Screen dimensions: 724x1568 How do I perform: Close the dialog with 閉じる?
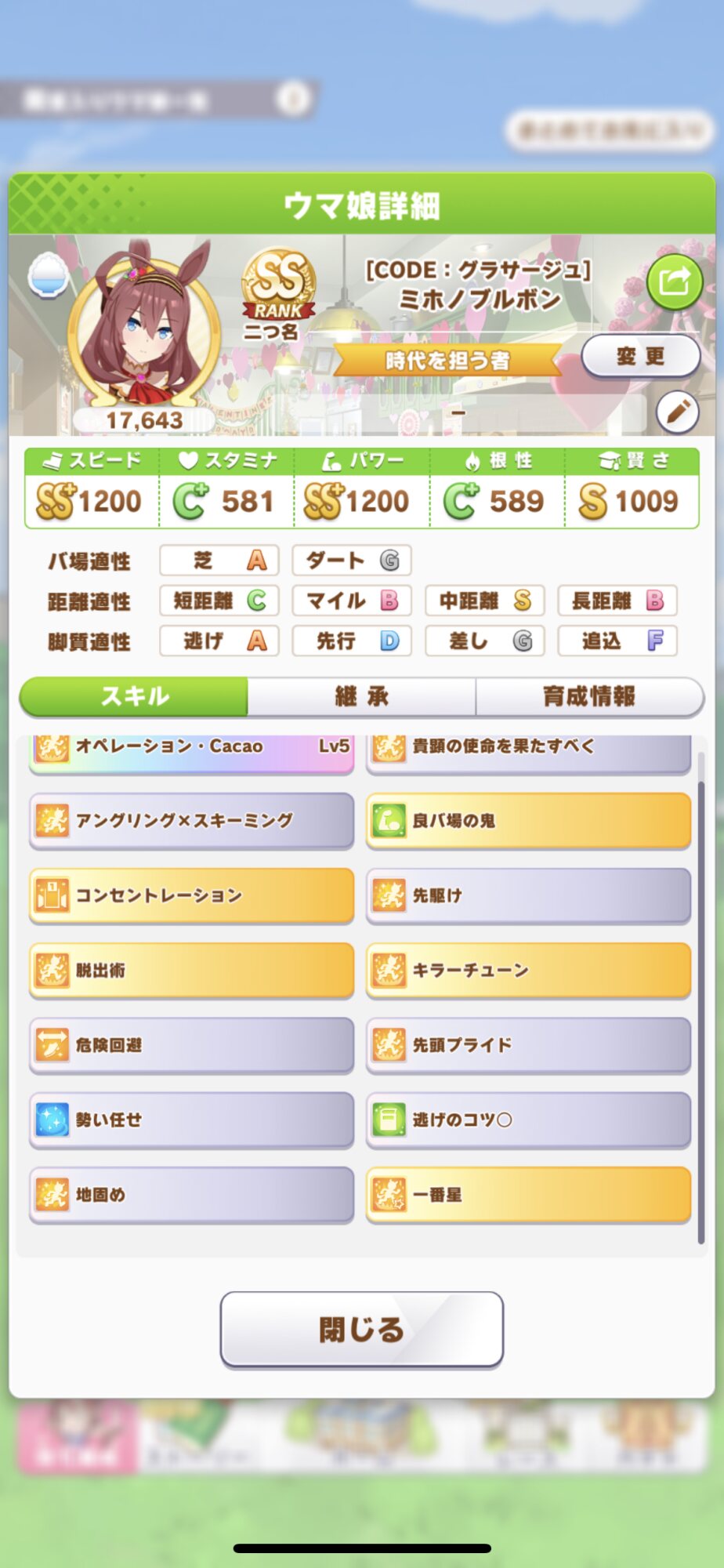click(x=361, y=1329)
